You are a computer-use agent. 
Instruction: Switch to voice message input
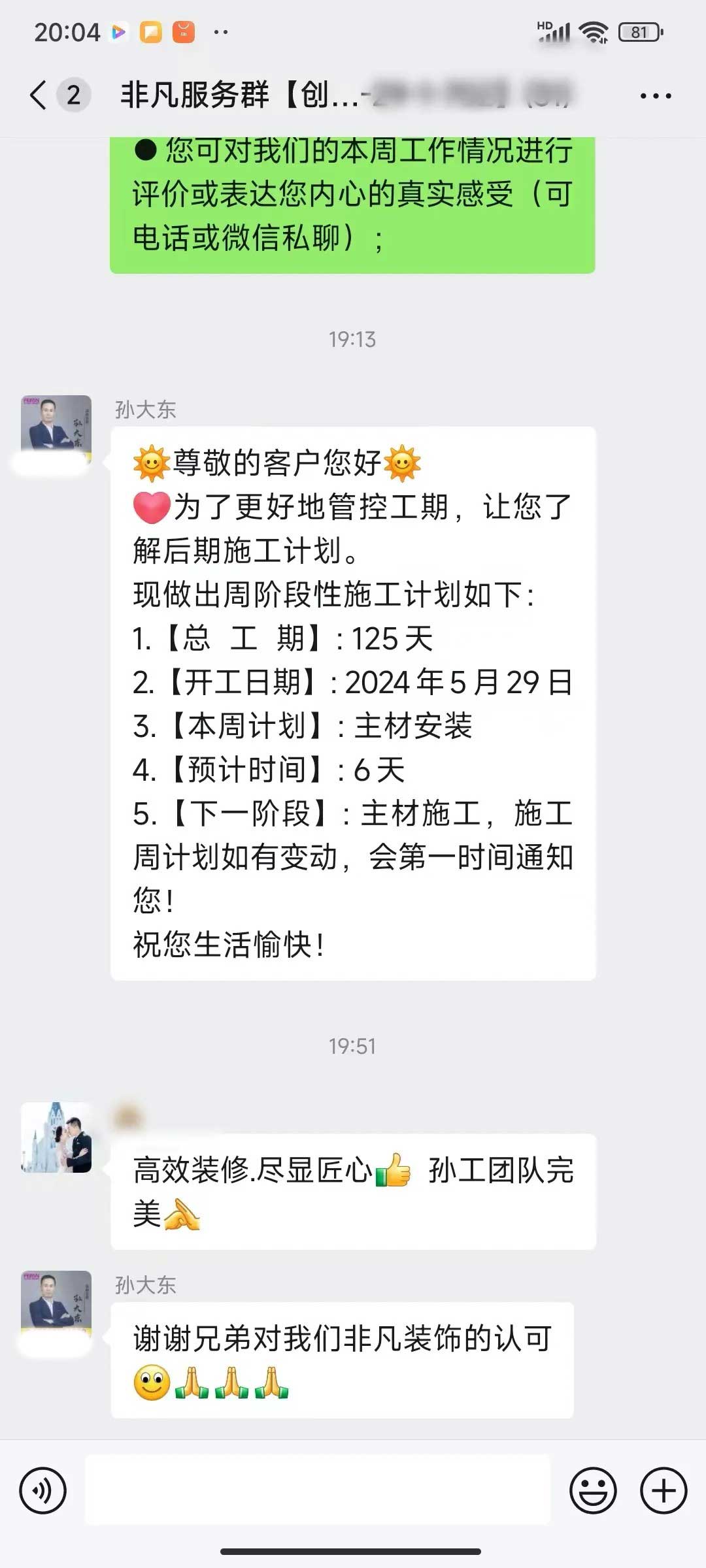tap(43, 1491)
